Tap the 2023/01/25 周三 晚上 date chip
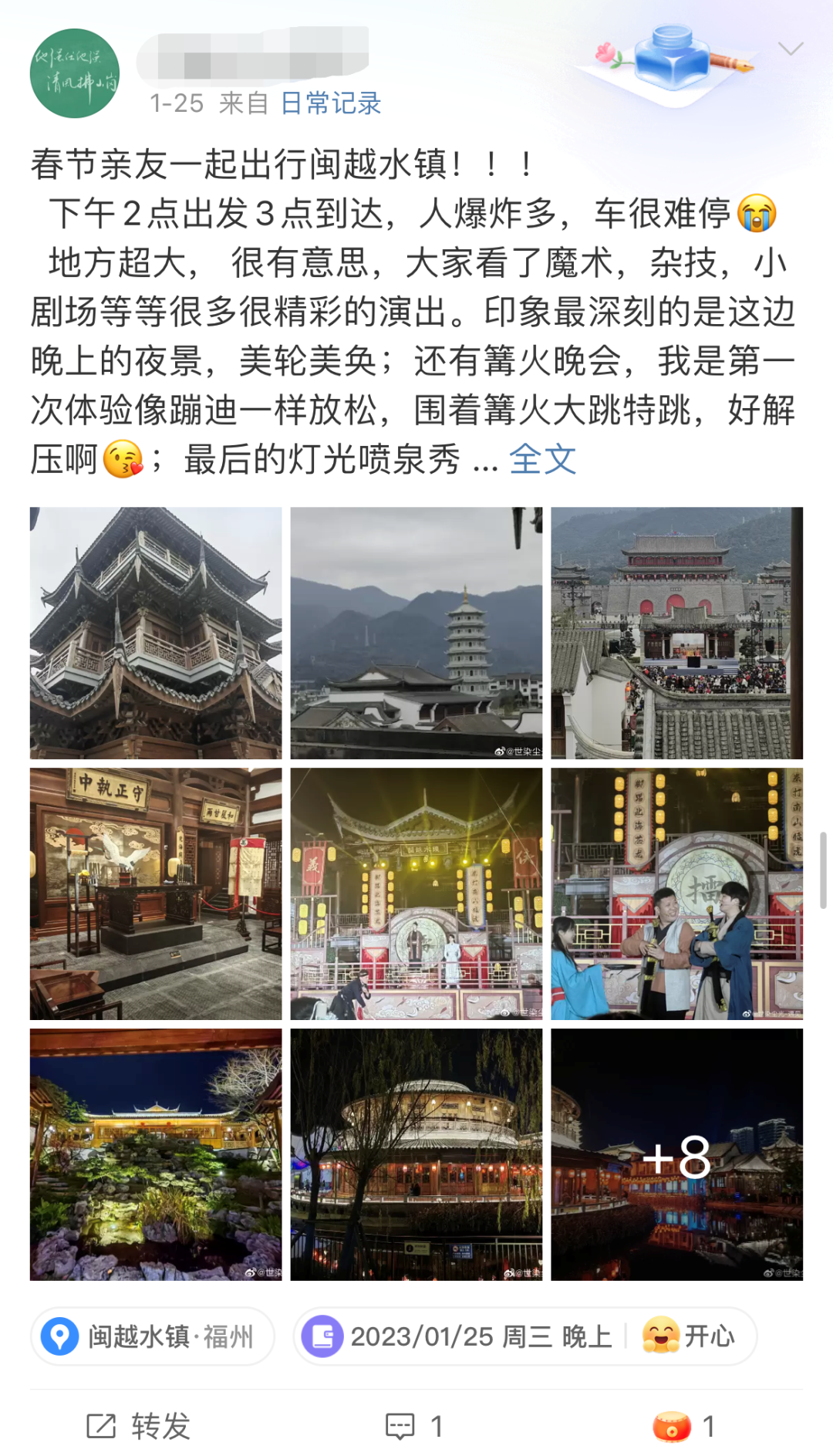The image size is (833, 1456). [463, 1336]
